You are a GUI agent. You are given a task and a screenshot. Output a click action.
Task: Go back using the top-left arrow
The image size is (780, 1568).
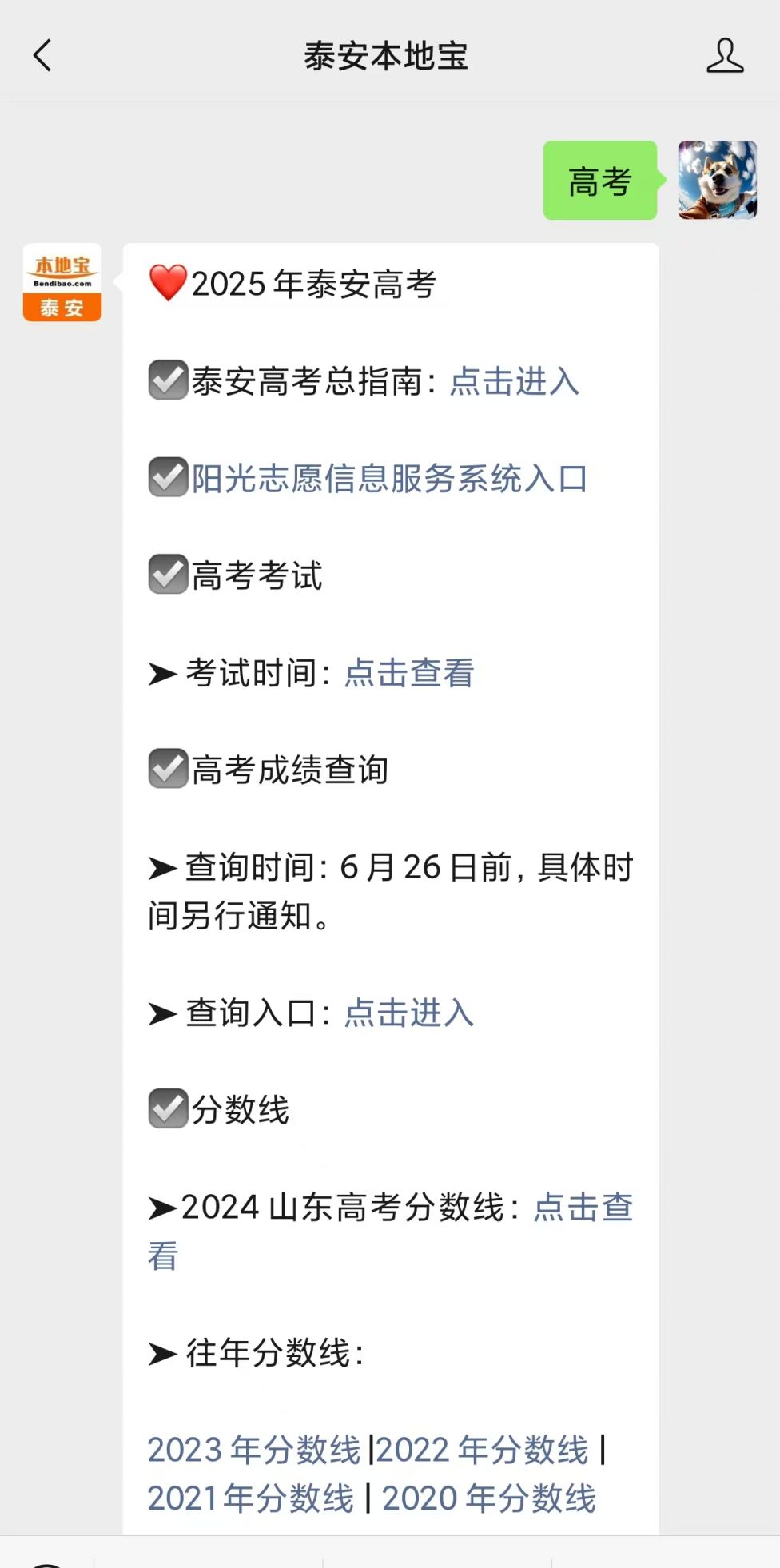click(x=42, y=56)
